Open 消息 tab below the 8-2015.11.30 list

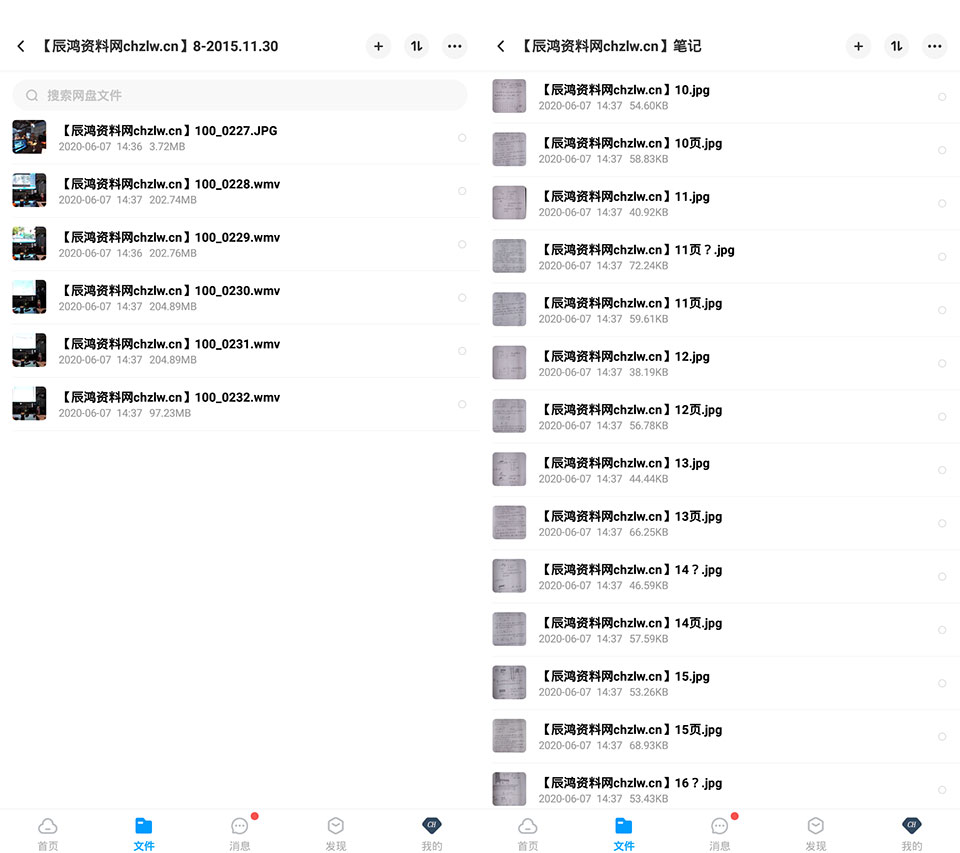pos(240,833)
